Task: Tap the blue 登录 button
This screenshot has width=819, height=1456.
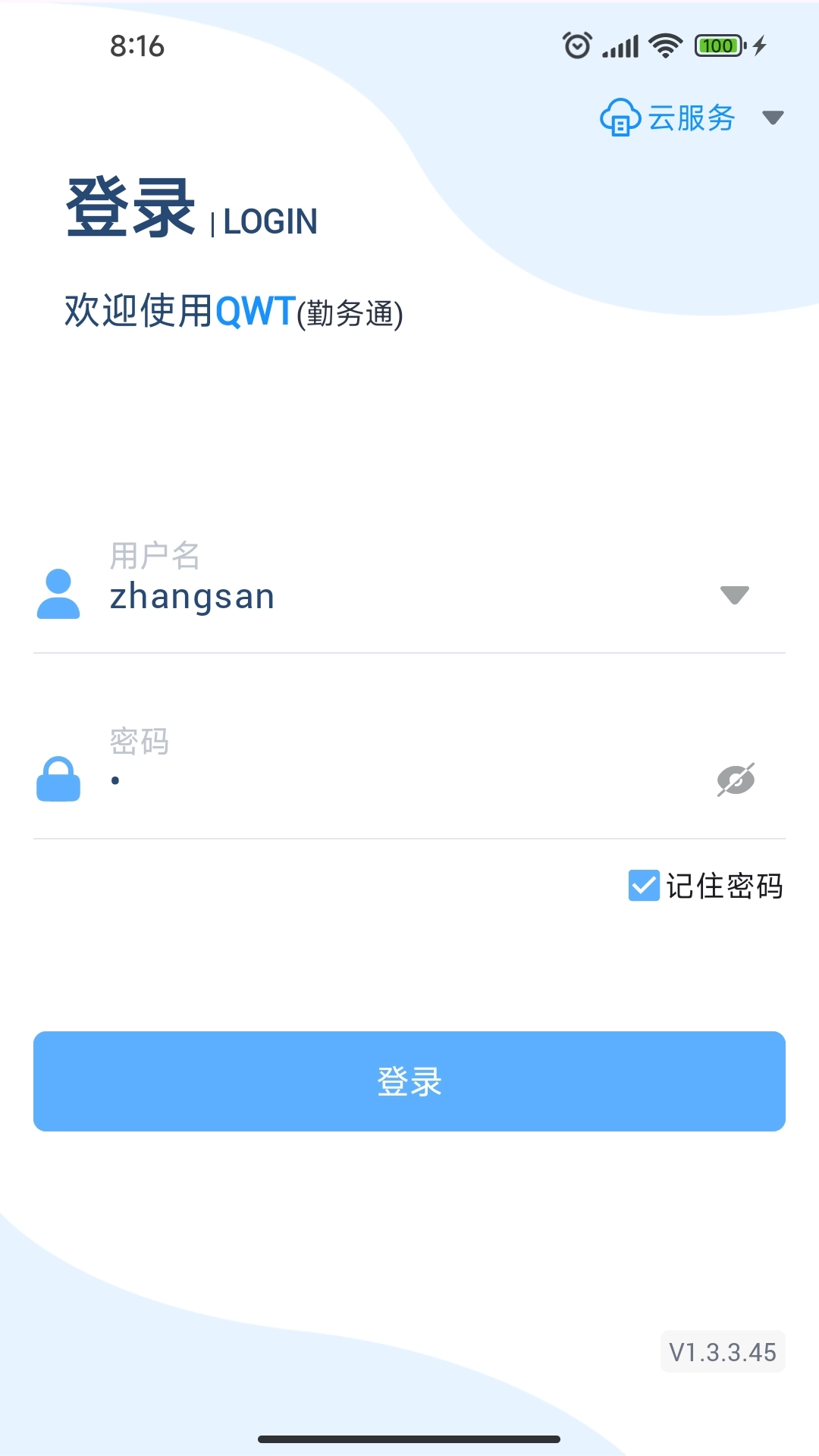Action: 409,1081
